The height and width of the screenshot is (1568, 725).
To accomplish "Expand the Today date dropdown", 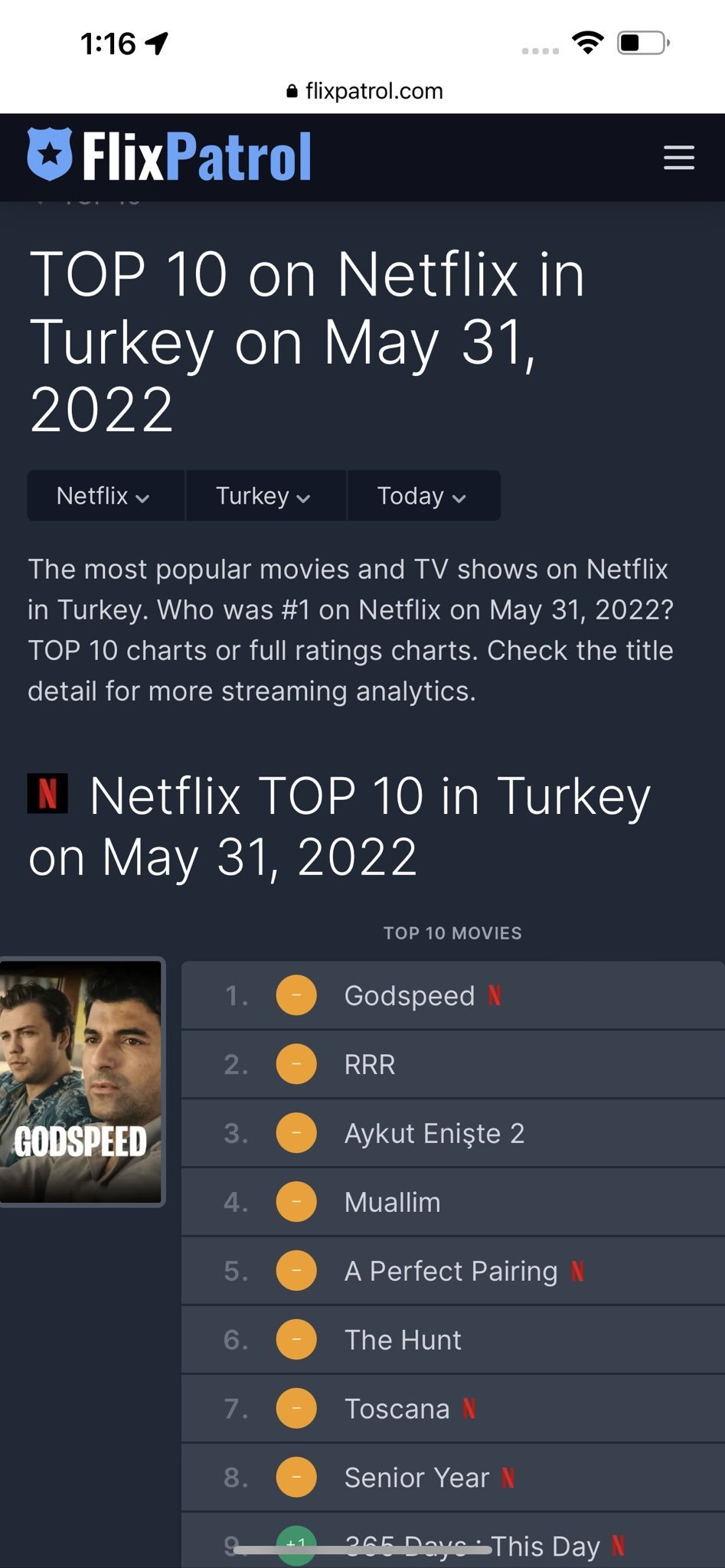I will pyautogui.click(x=422, y=496).
